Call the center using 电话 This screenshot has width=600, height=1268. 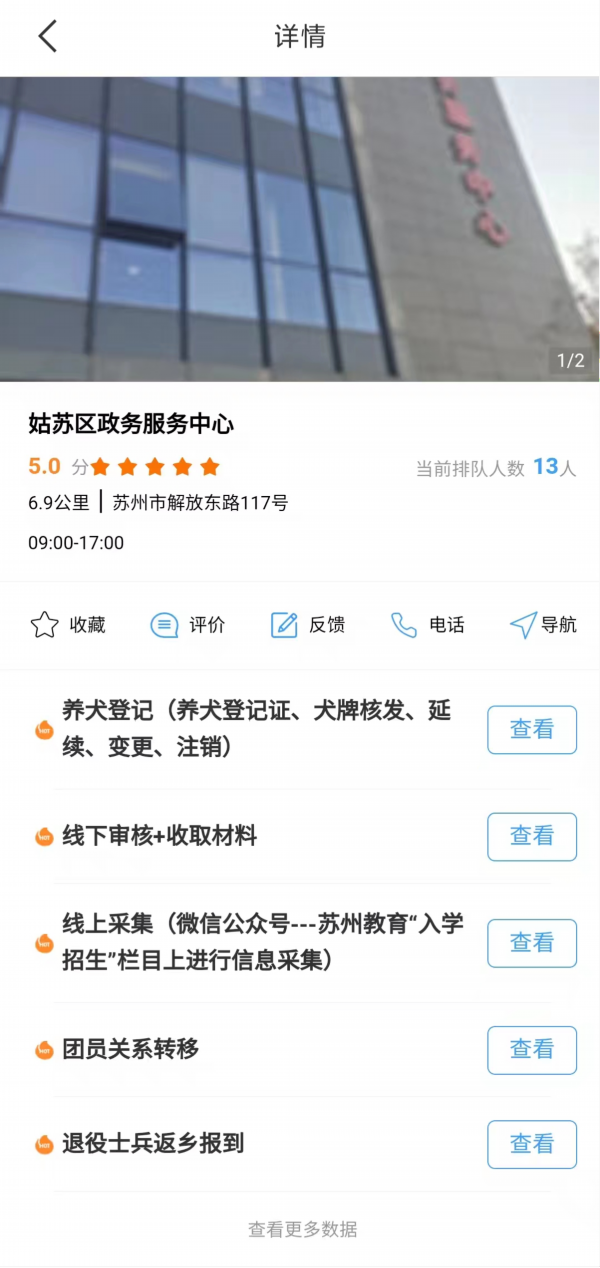click(427, 625)
